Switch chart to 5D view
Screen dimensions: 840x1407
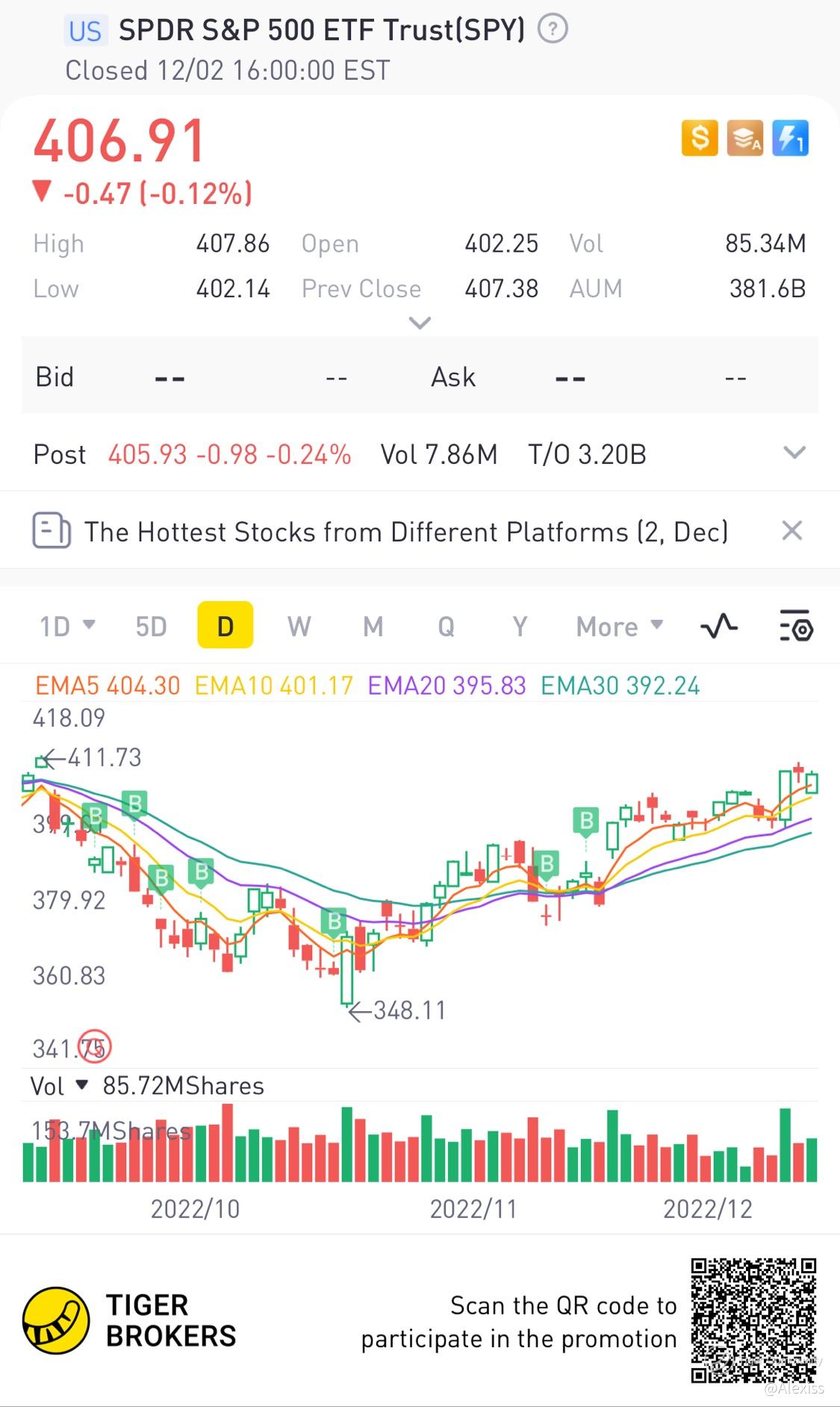[x=151, y=626]
